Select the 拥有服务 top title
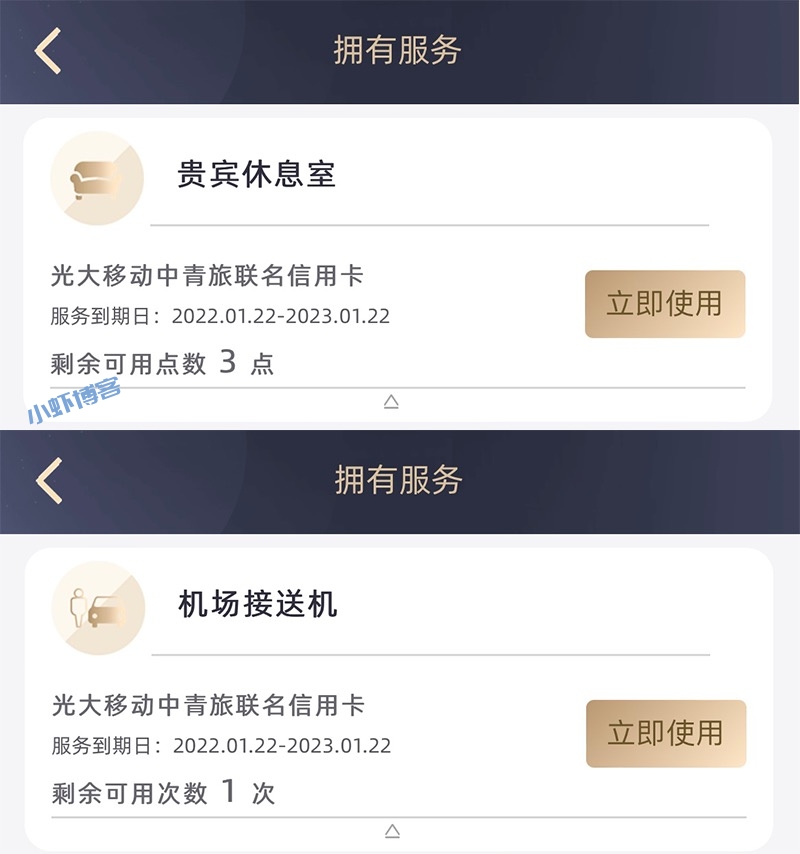This screenshot has height=854, width=800. pyautogui.click(x=396, y=51)
